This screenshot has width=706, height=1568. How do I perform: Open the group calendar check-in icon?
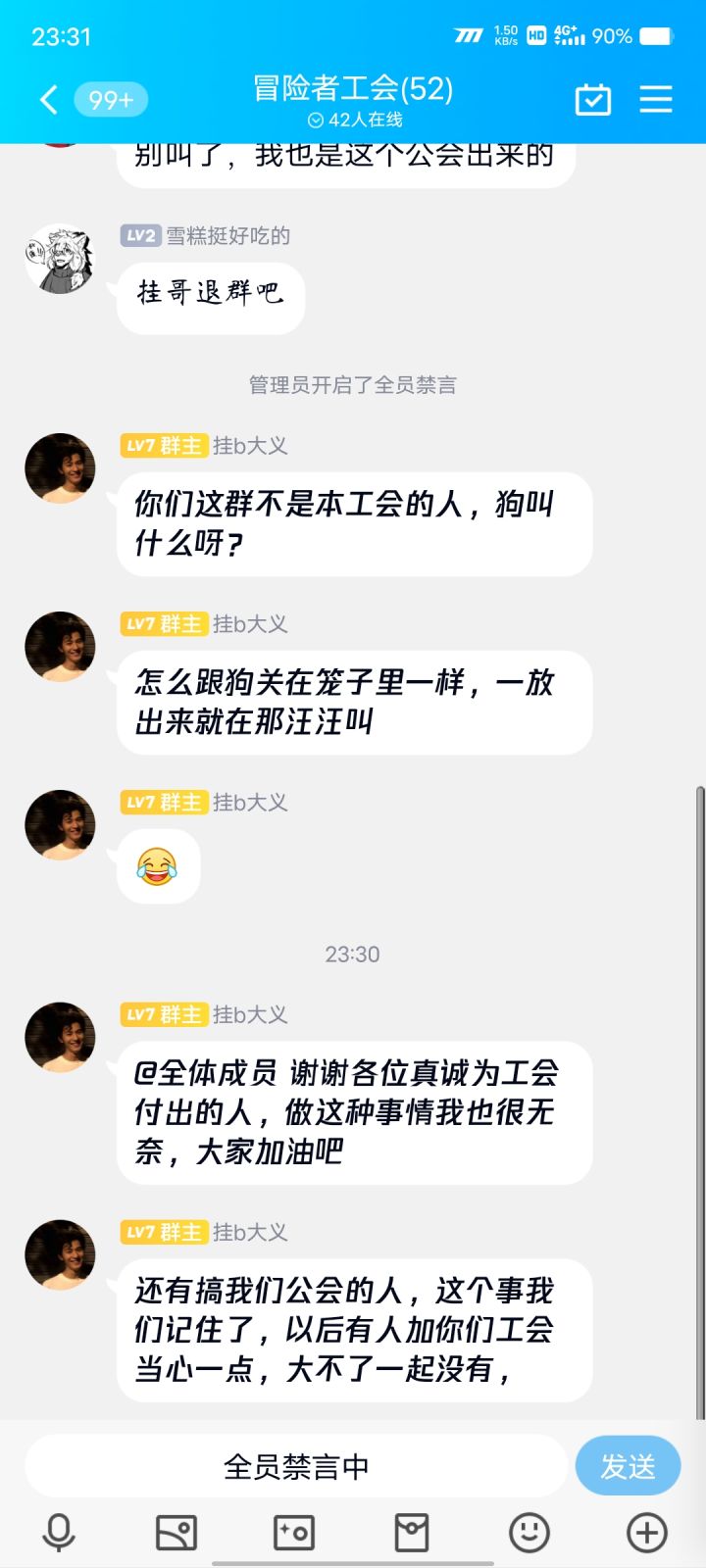[593, 99]
